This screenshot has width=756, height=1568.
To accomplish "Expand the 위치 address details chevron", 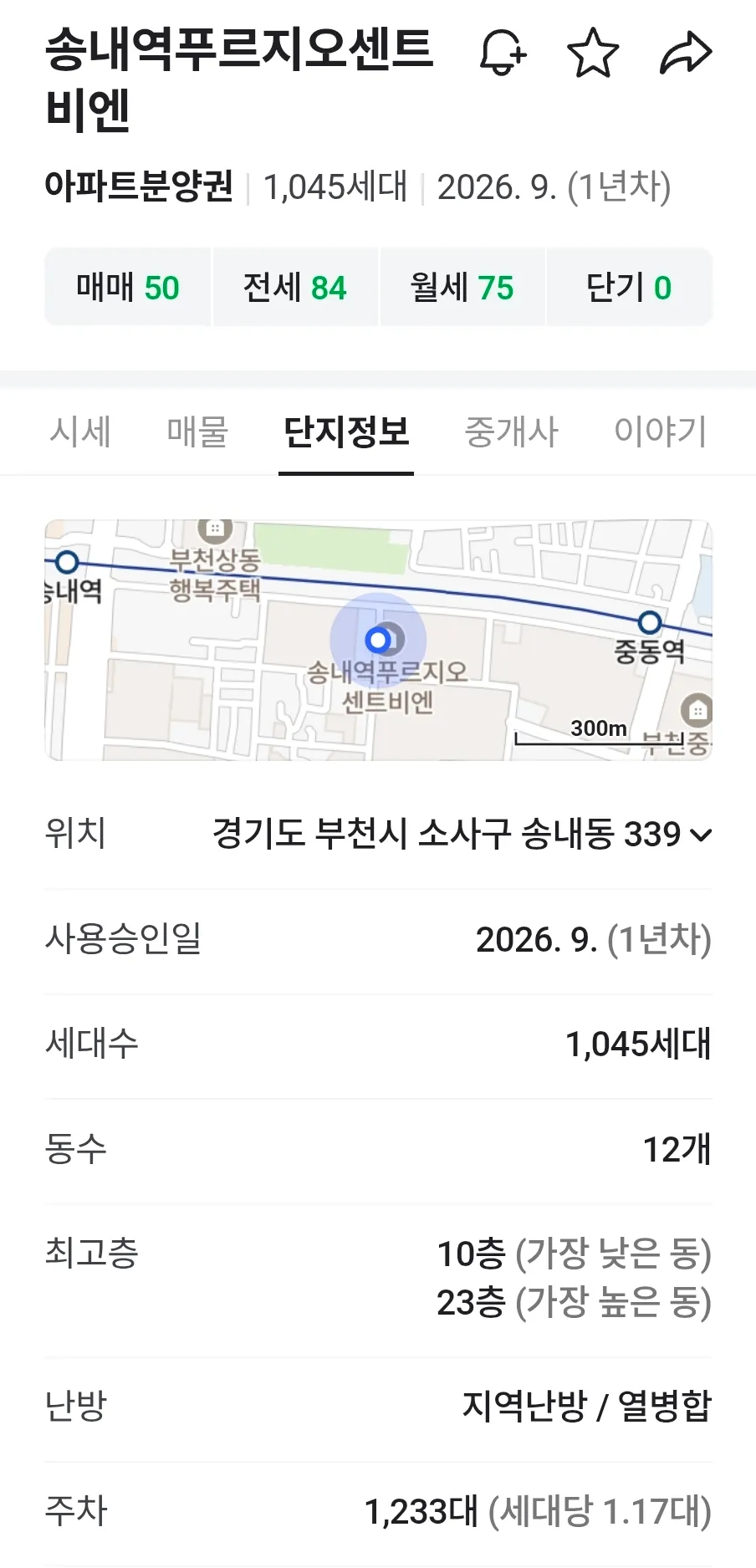I will coord(701,835).
